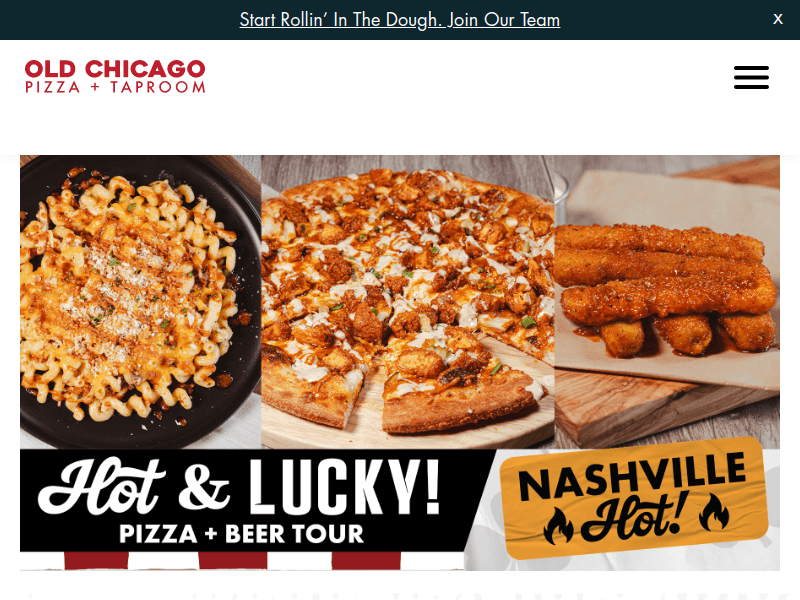The width and height of the screenshot is (800, 600).
Task: Dismiss the top announcement banner
Action: (x=778, y=19)
